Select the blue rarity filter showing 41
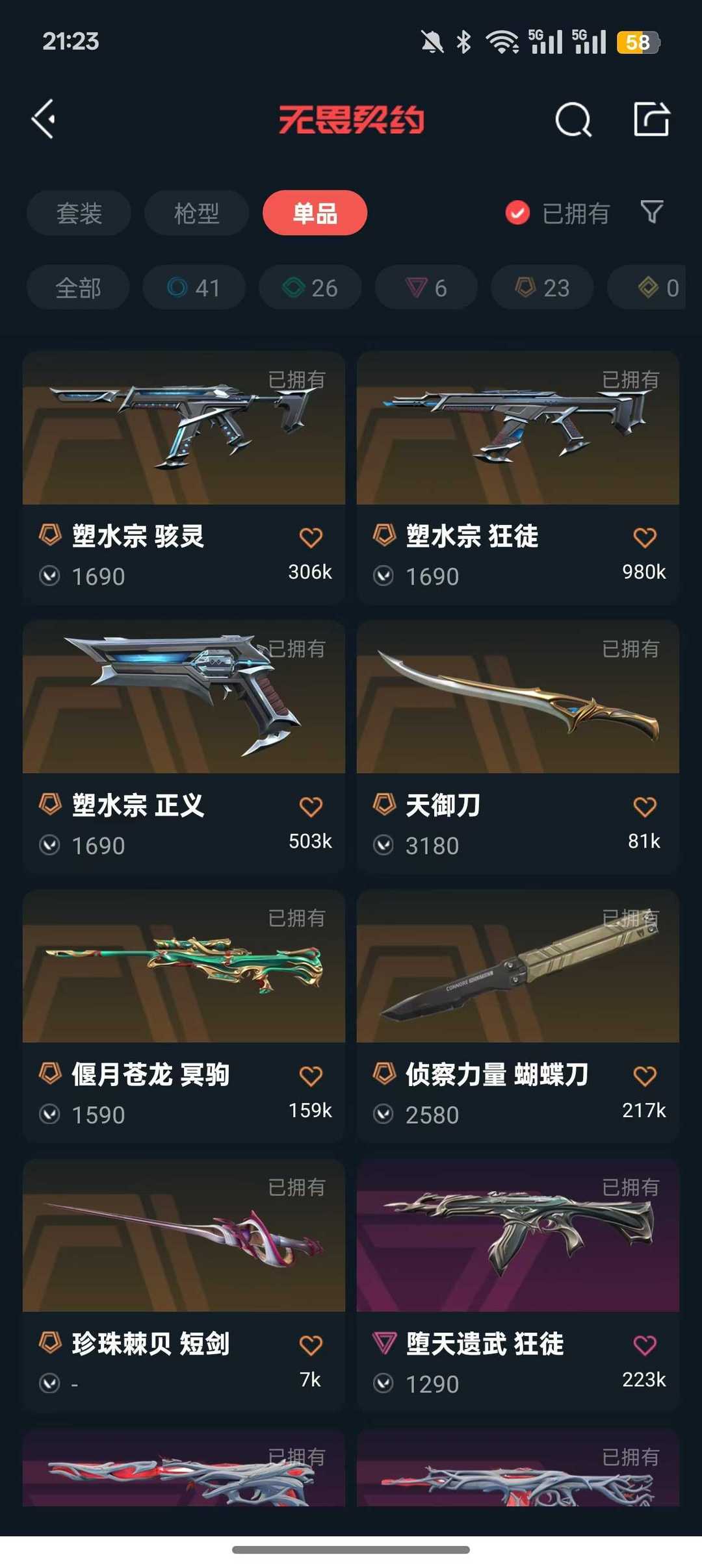 193,287
